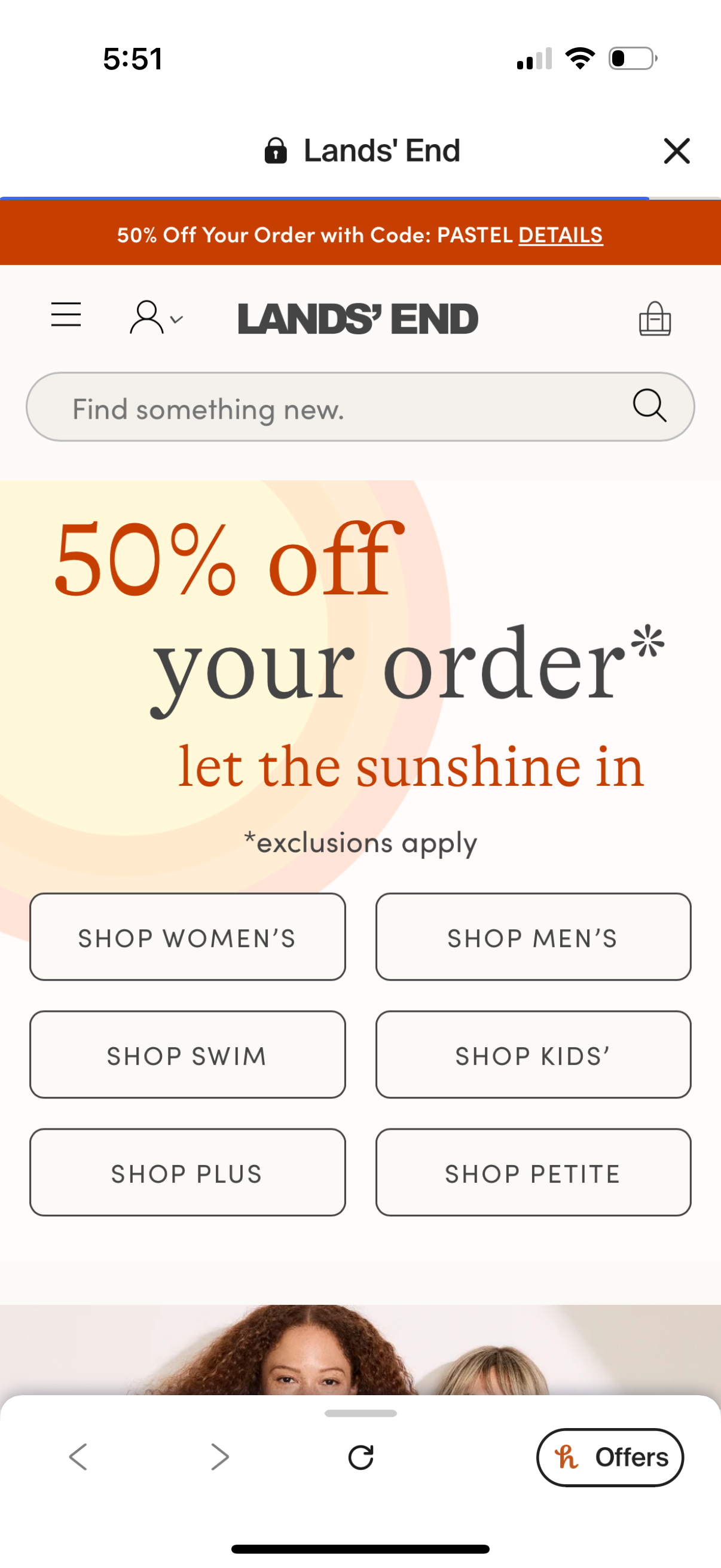Select Shop Men's
Viewport: 721px width, 1568px height.
click(x=533, y=936)
